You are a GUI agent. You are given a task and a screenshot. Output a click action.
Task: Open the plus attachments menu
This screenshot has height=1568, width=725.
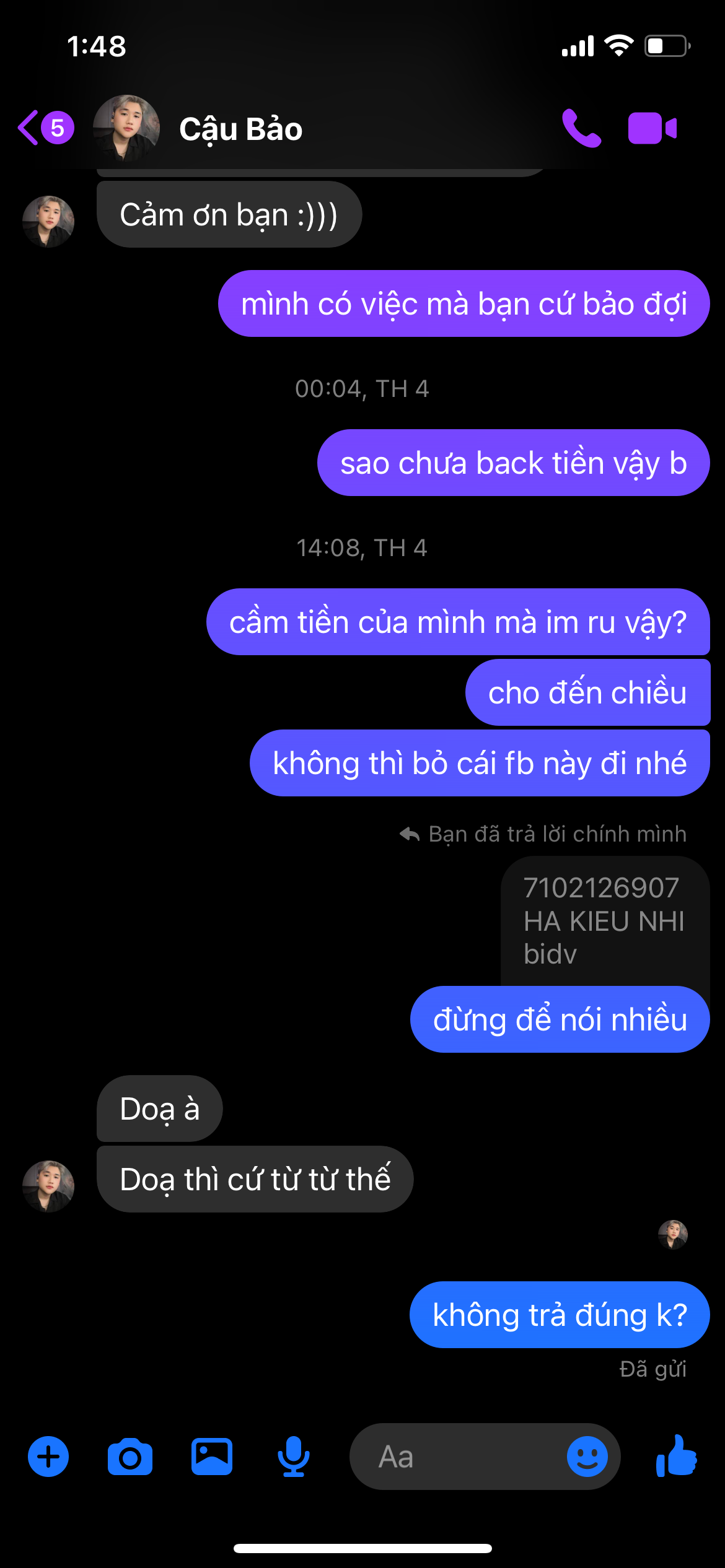pyautogui.click(x=48, y=1457)
